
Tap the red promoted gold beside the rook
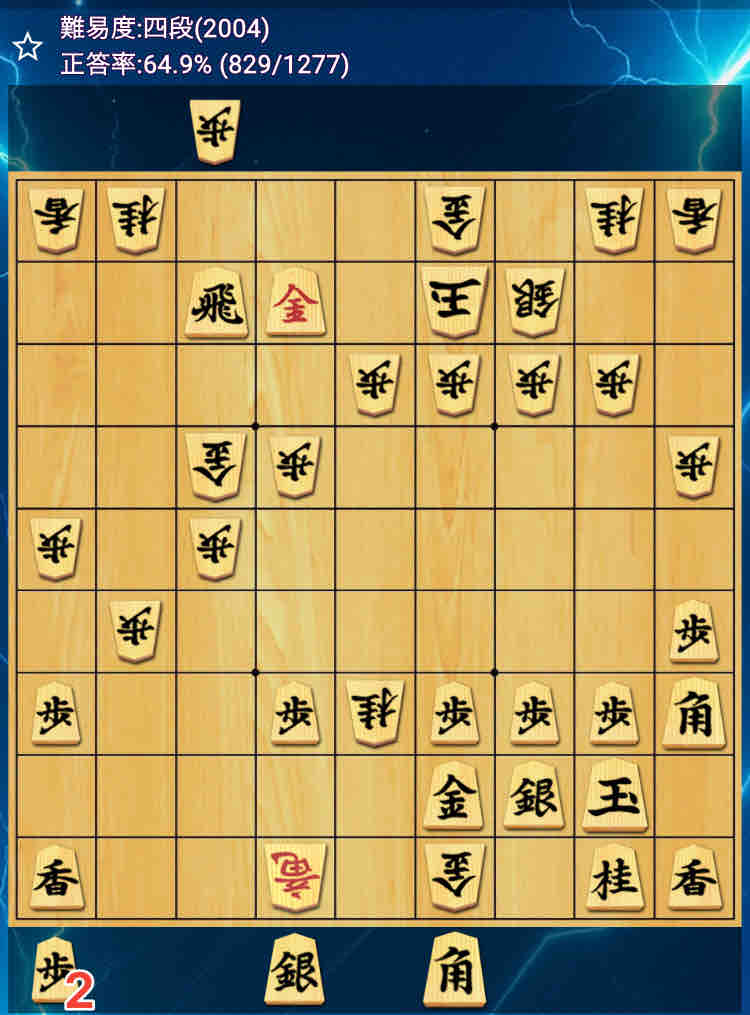click(296, 304)
